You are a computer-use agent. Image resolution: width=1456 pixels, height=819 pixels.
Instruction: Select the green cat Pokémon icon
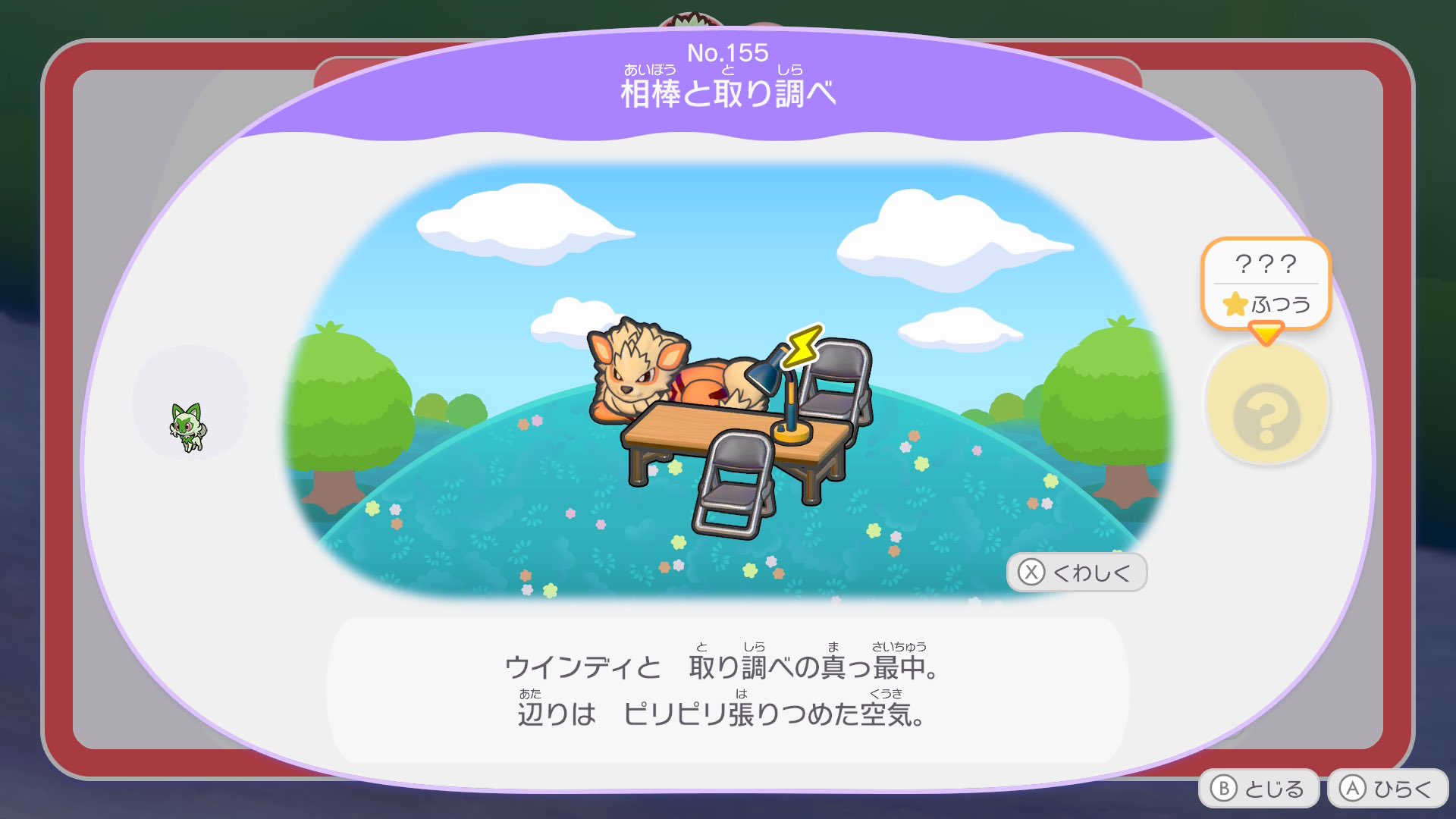coord(188,427)
